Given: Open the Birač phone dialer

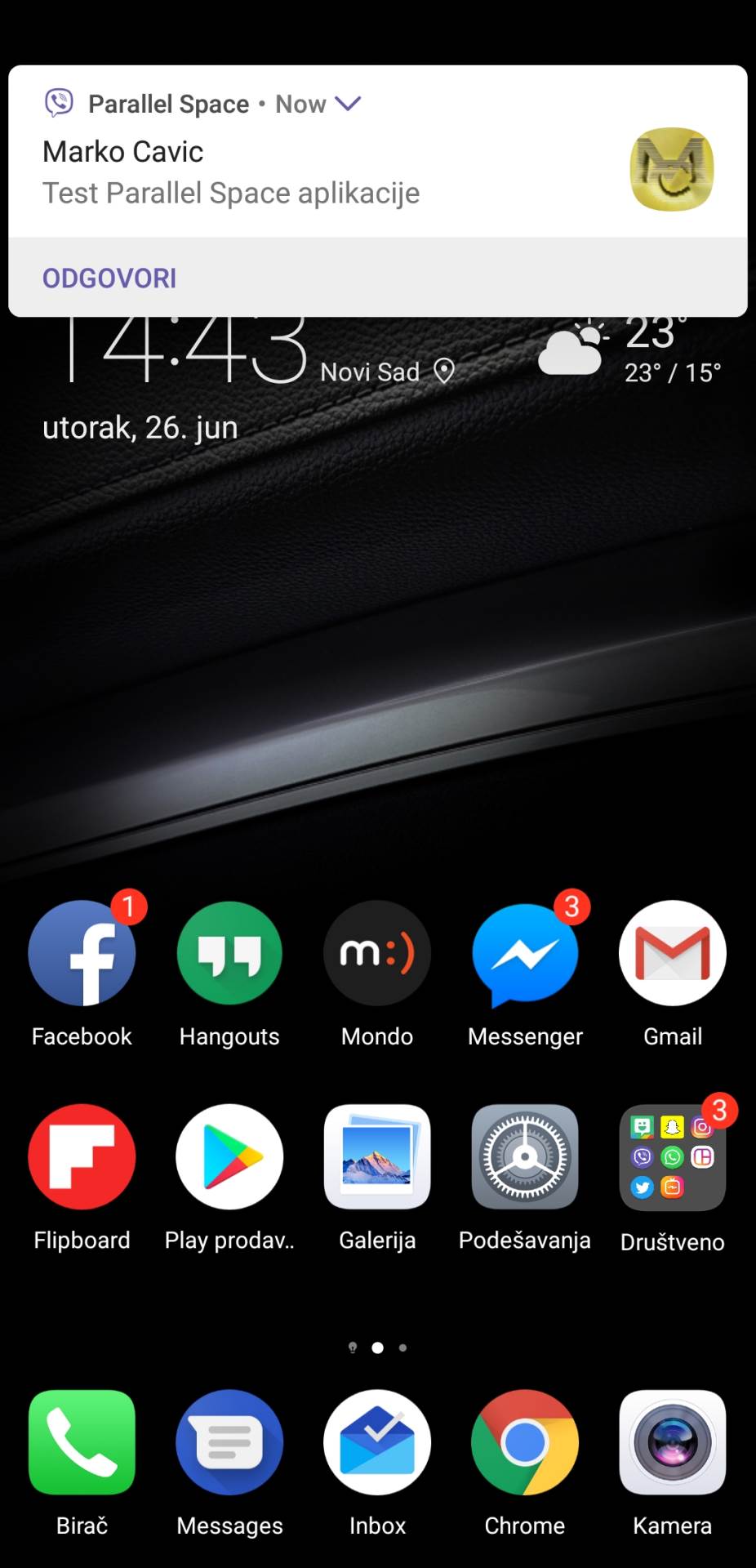Looking at the screenshot, I should pos(82,1442).
